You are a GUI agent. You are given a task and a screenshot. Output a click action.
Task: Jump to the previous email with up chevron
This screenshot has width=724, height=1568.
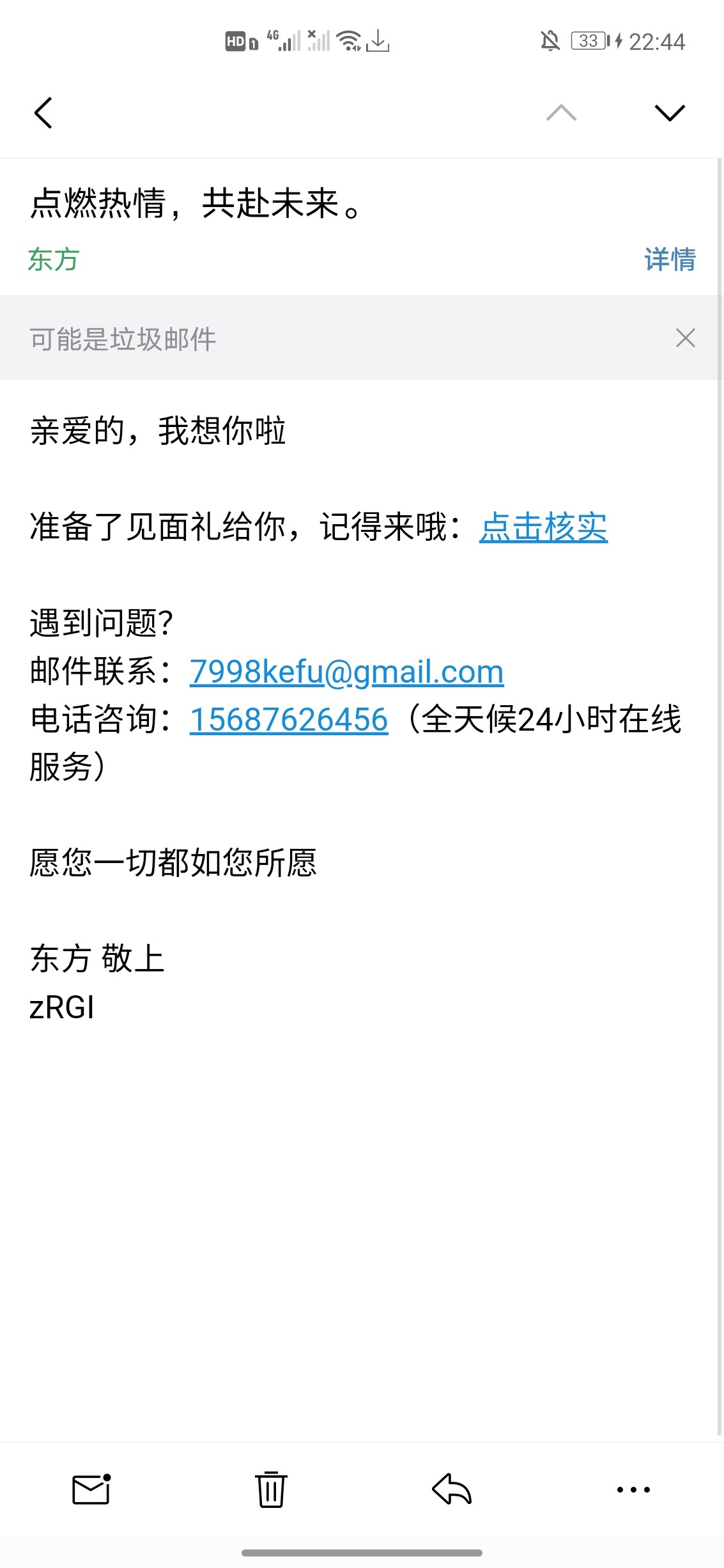561,113
